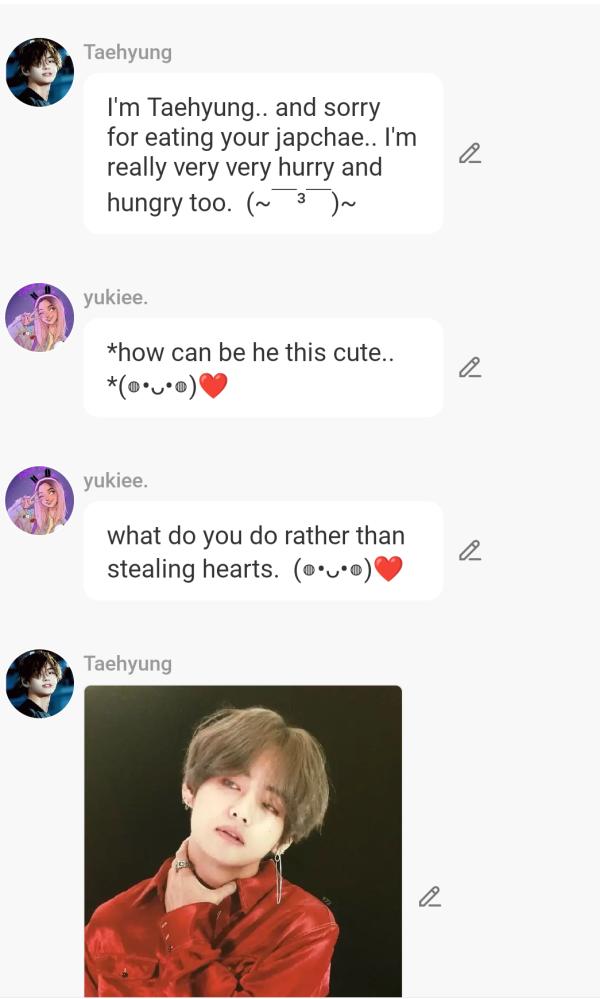Edit yukiee's "how can be he this cute" message

pyautogui.click(x=470, y=367)
